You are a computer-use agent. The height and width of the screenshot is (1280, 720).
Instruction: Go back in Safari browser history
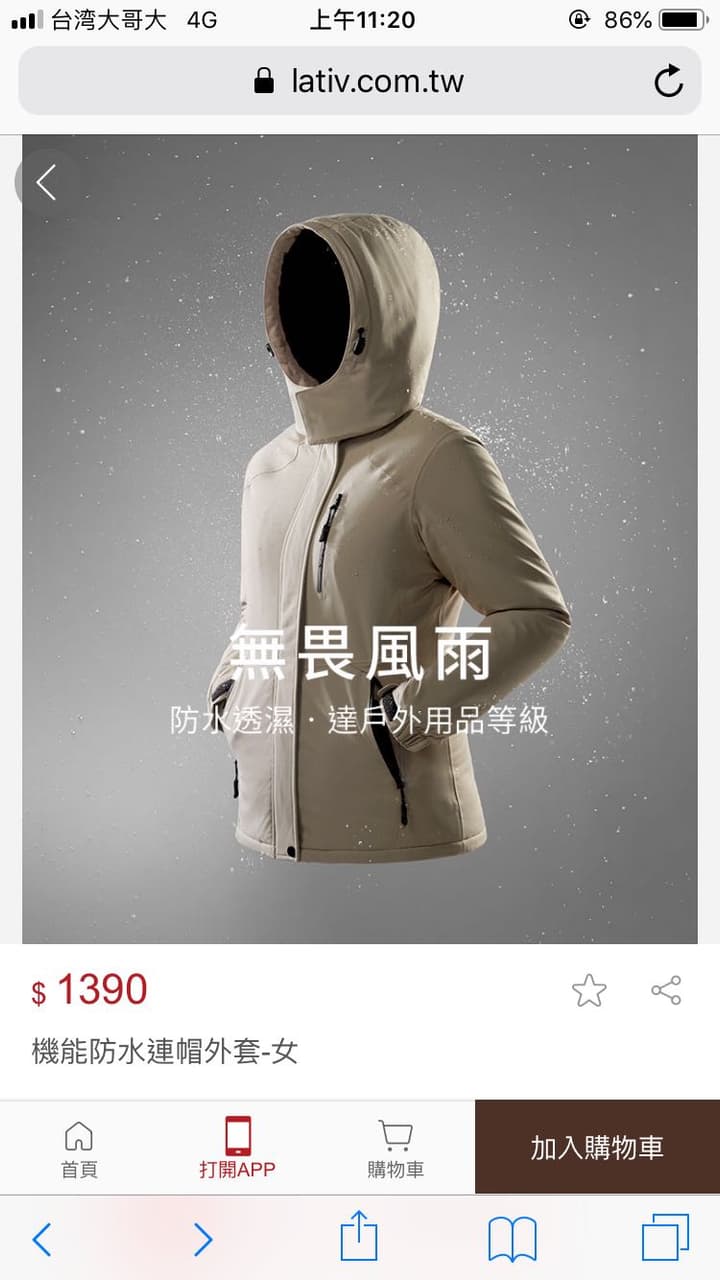tap(42, 1240)
